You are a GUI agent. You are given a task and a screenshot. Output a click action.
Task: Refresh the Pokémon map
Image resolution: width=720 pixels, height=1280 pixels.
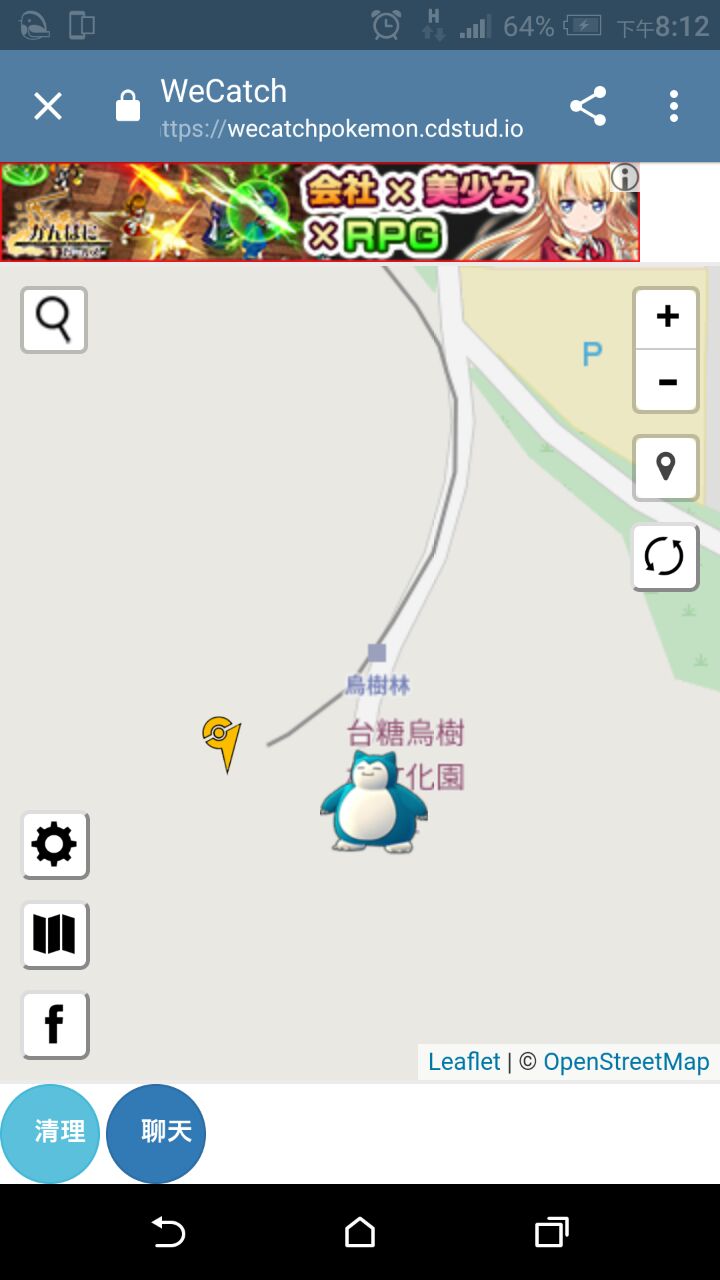coord(665,557)
